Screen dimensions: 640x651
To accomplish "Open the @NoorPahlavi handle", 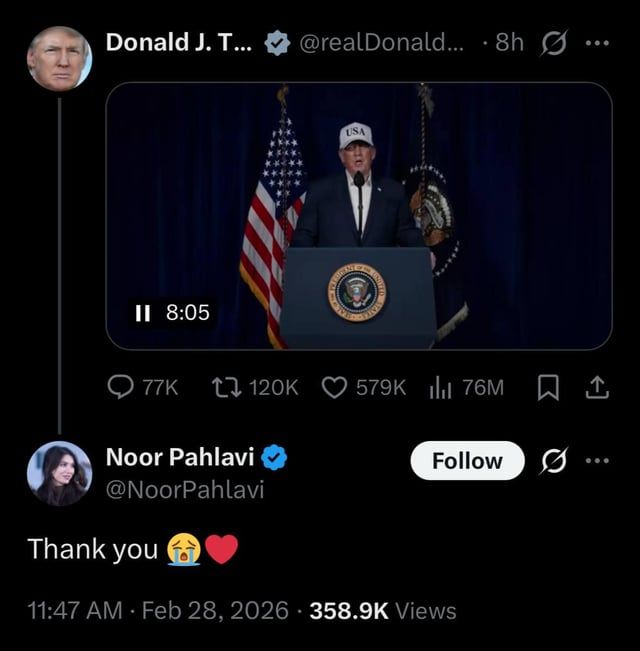I will 185,490.
